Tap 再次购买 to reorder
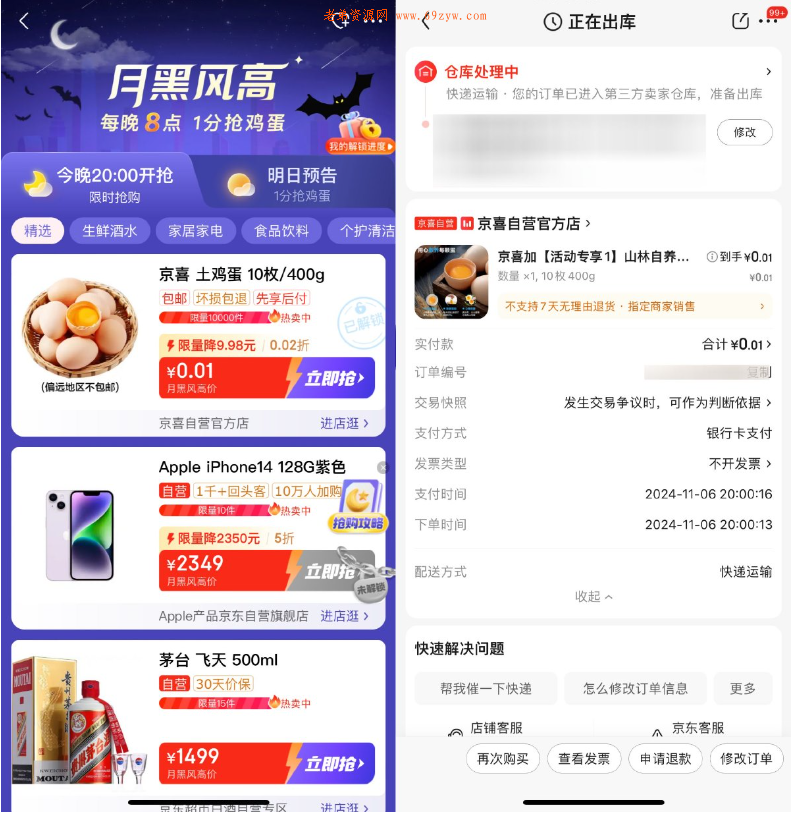 pyautogui.click(x=502, y=758)
